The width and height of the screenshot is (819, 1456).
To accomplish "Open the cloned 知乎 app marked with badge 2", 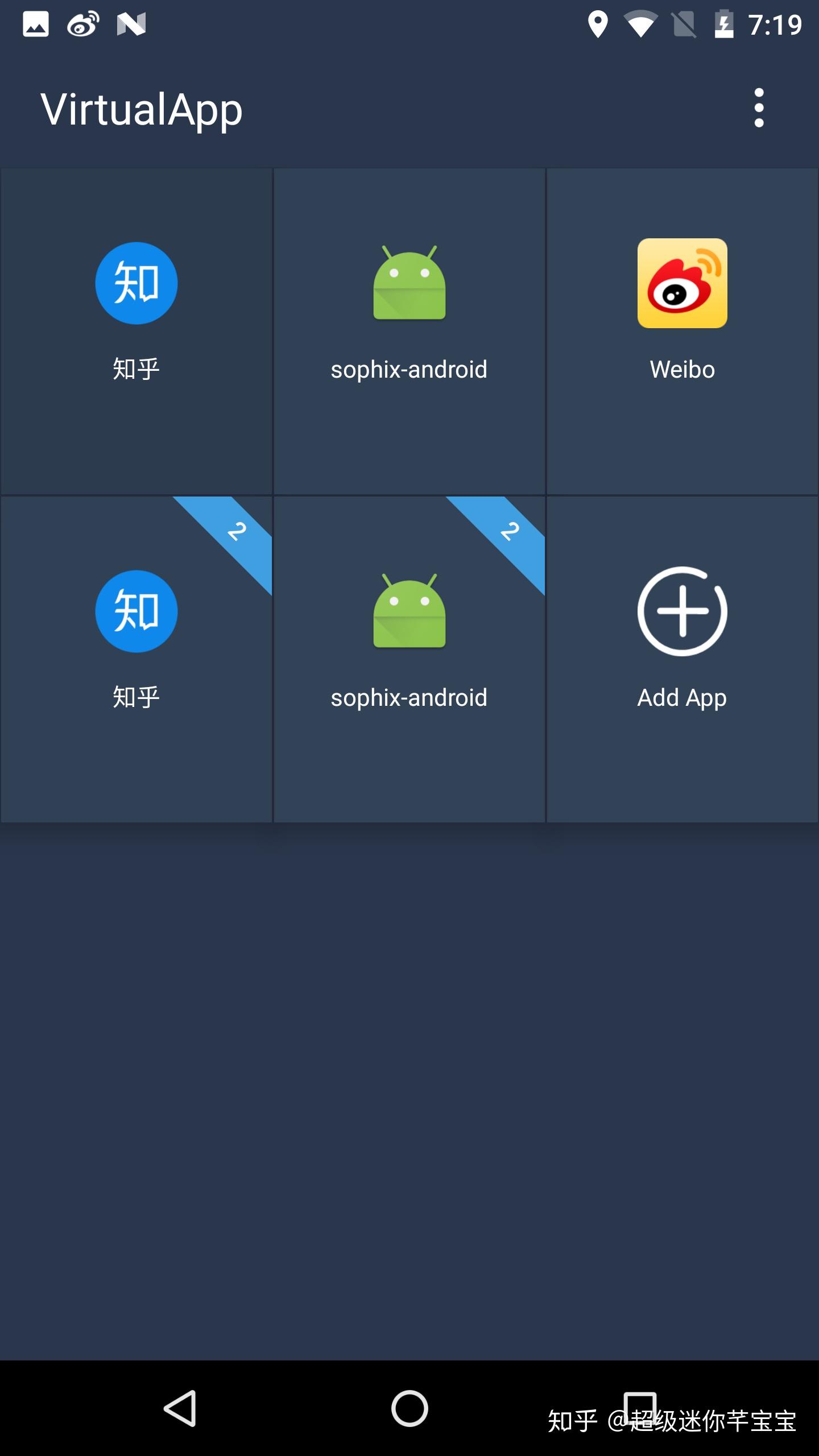I will click(136, 634).
